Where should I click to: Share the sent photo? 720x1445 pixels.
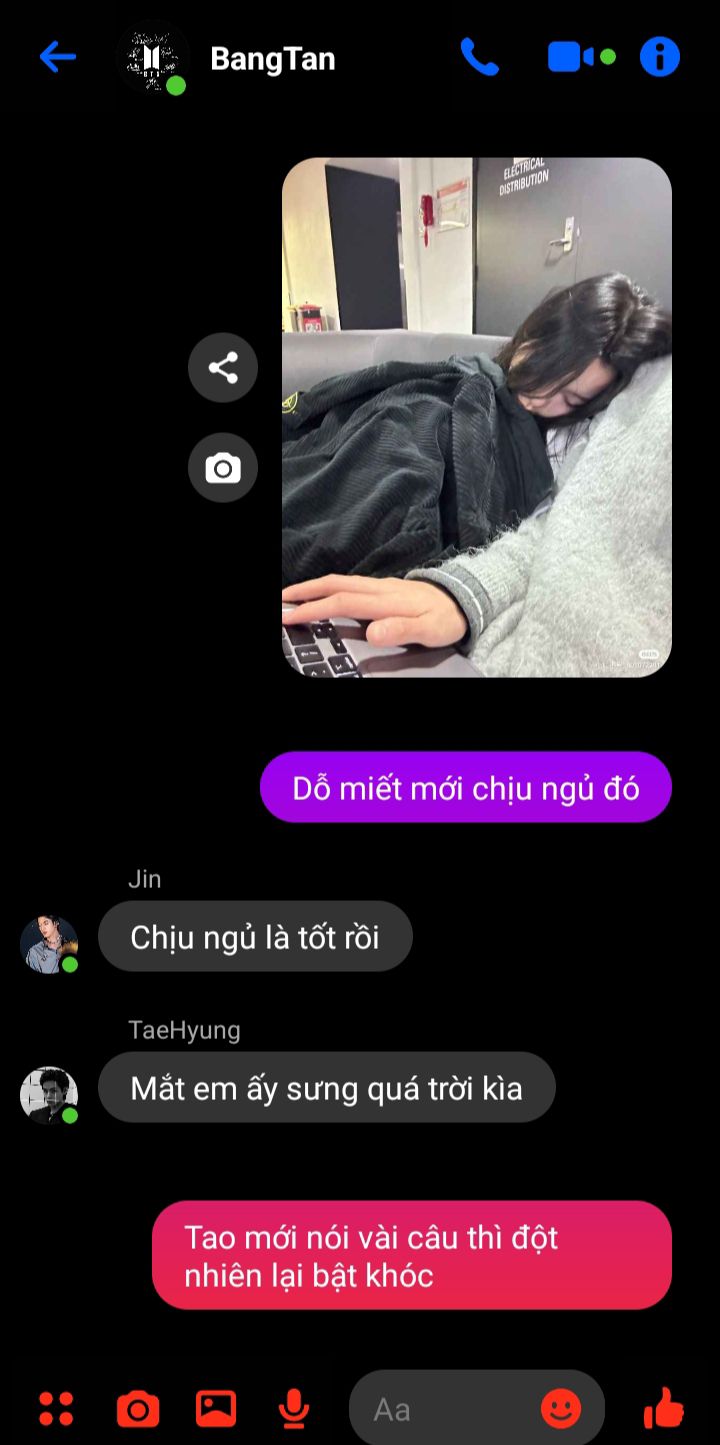223,368
